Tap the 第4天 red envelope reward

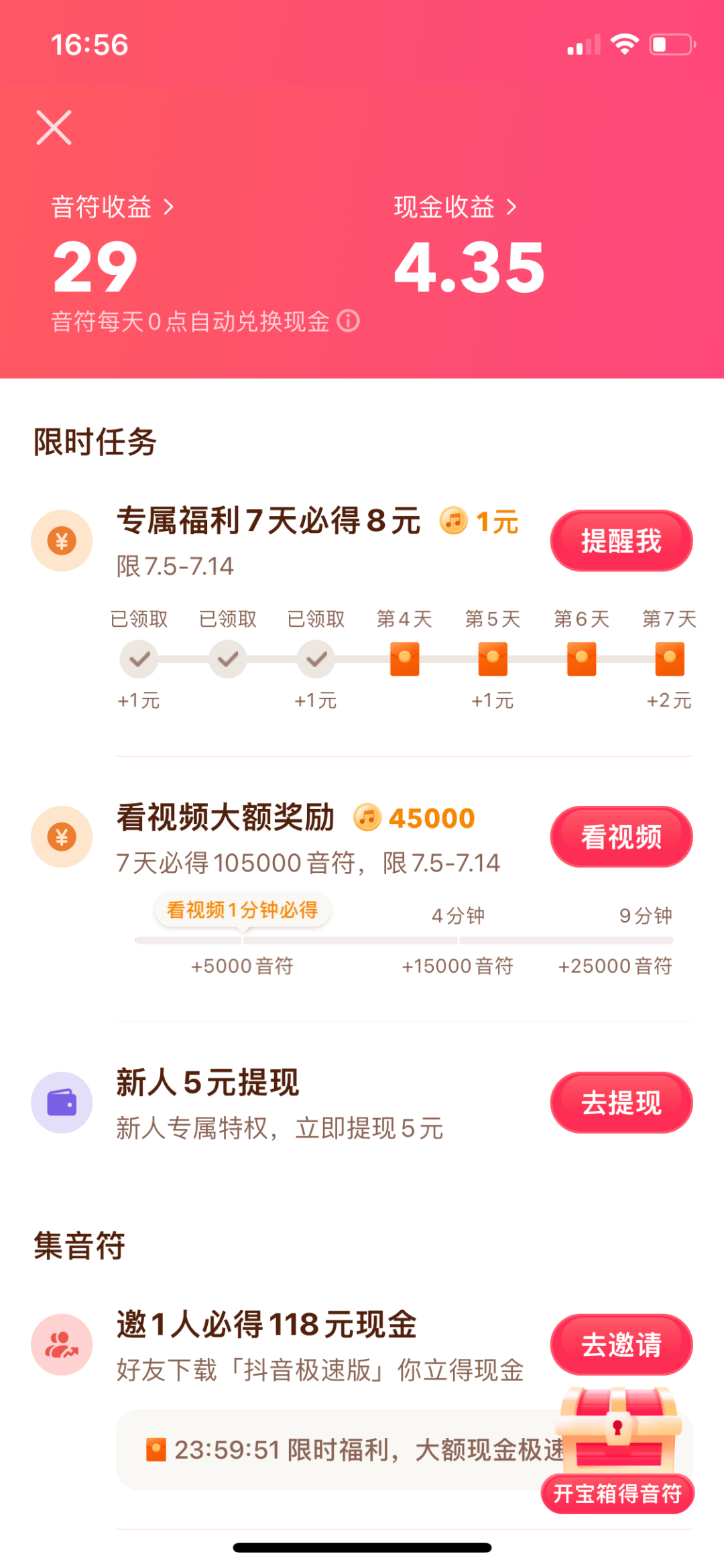pyautogui.click(x=405, y=660)
